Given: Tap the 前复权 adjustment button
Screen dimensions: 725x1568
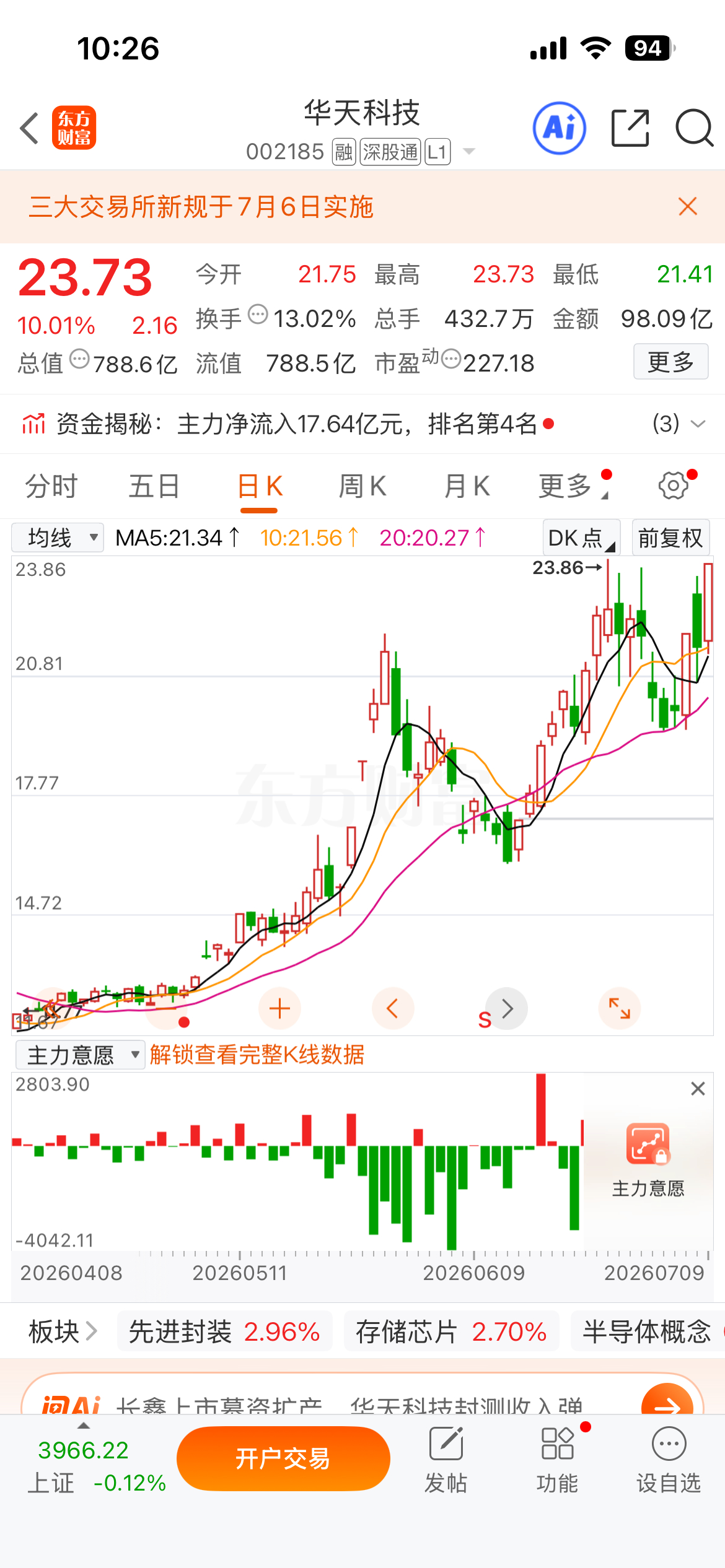Looking at the screenshot, I should [x=670, y=538].
